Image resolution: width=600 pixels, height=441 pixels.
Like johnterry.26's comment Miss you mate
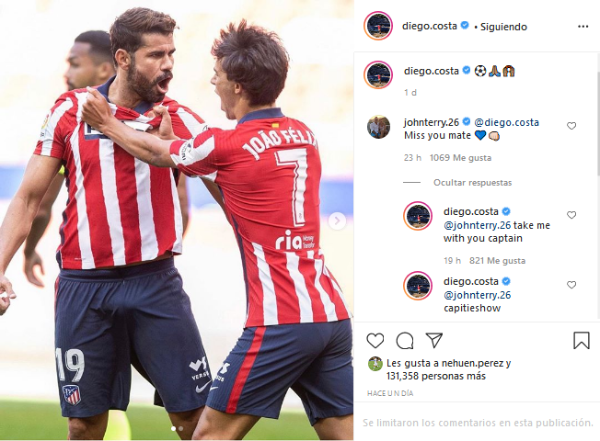point(572,126)
